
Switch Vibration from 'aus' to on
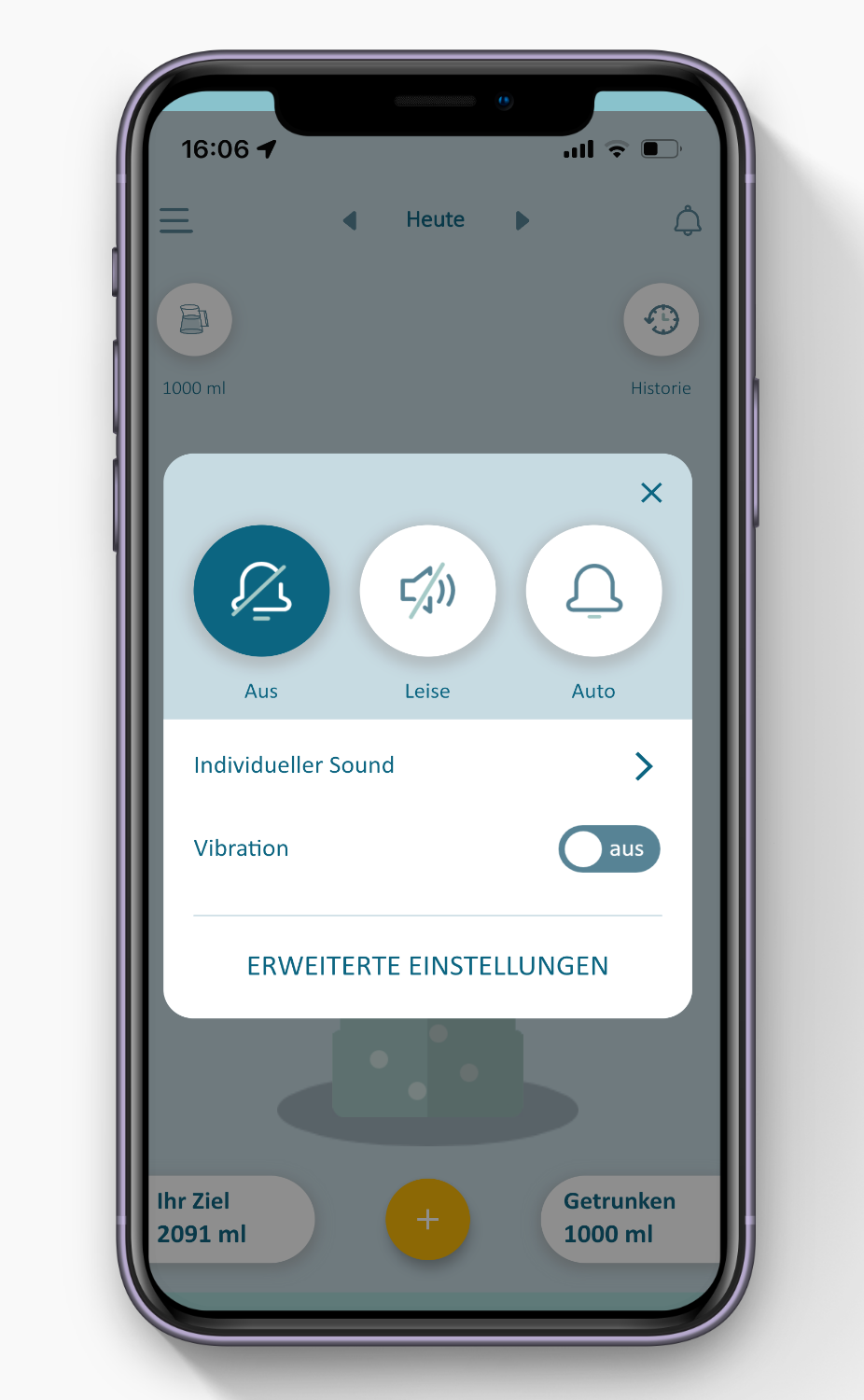tap(608, 848)
